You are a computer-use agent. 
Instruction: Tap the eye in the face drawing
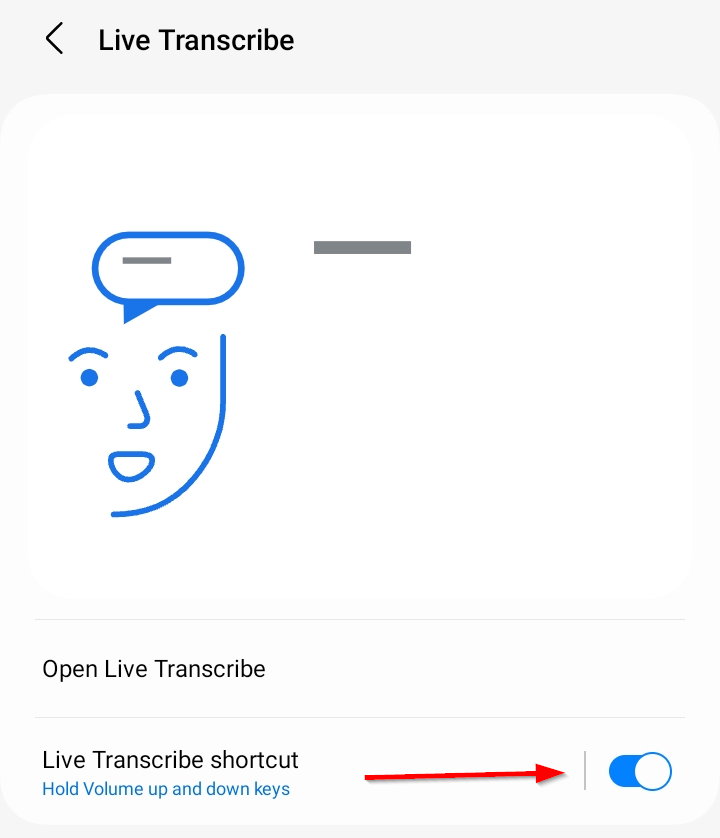click(x=88, y=378)
